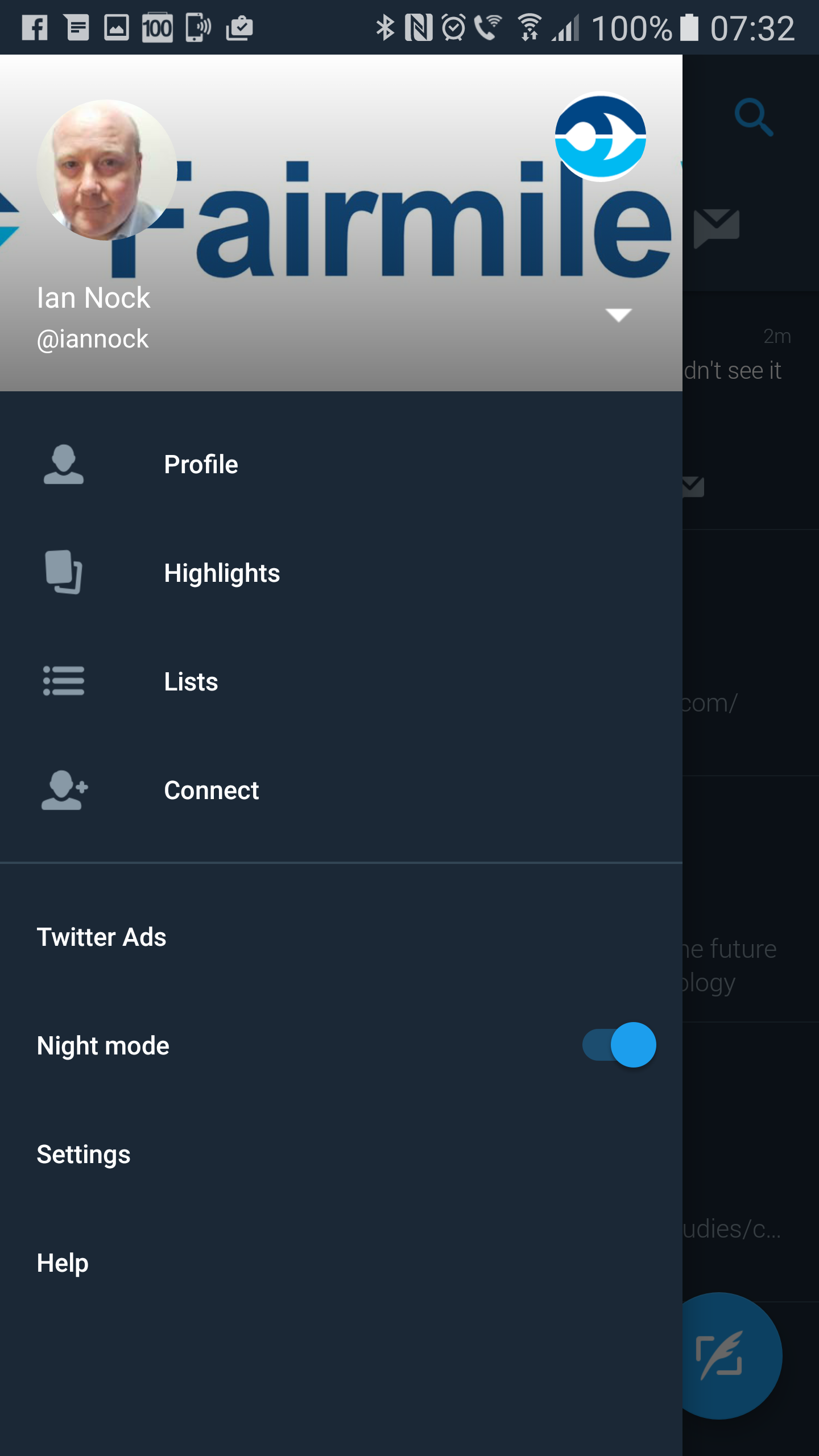Open the Profile menu item
This screenshot has height=1456, width=819.
[x=200, y=465]
